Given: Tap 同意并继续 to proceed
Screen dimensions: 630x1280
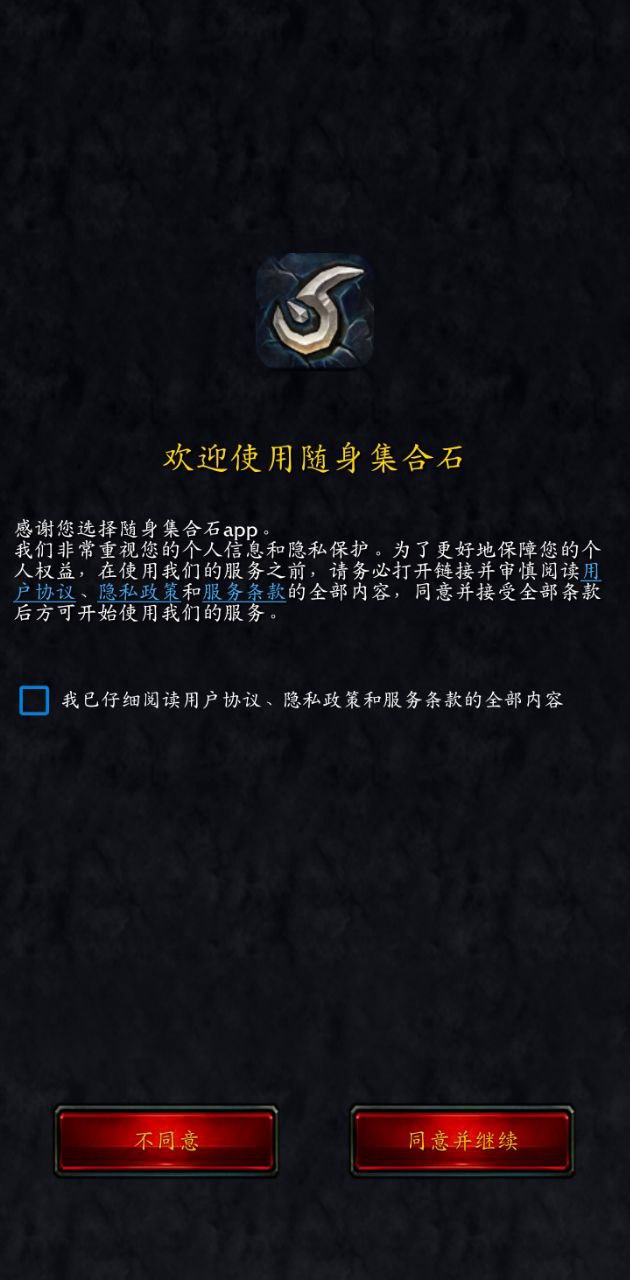Looking at the screenshot, I should click(x=462, y=1140).
